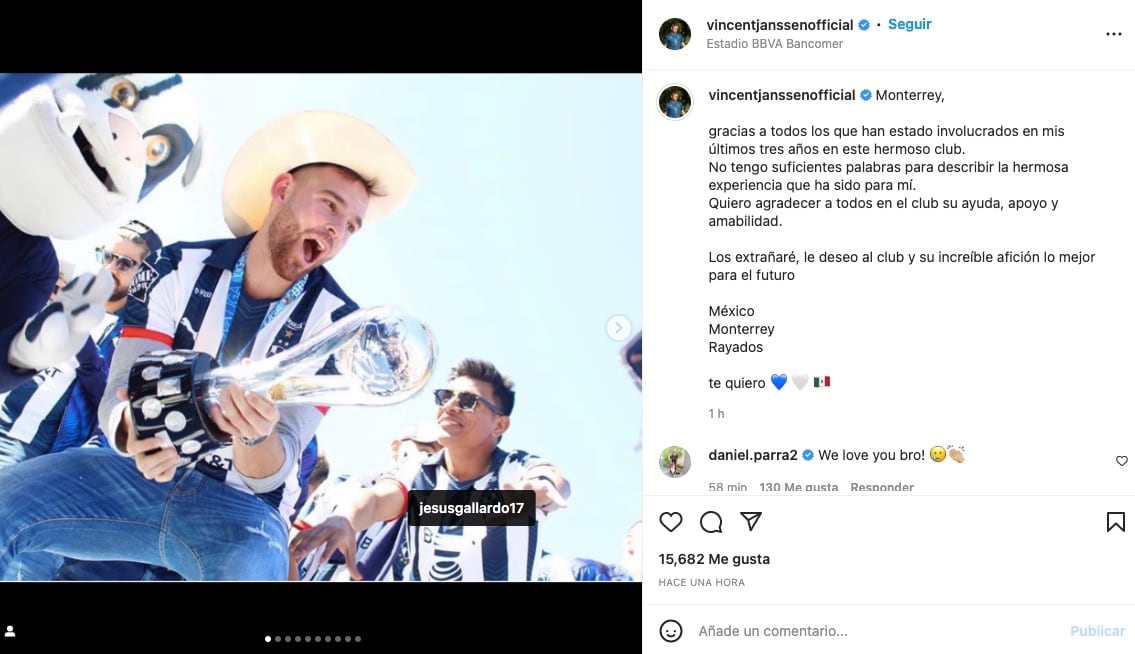Screen dimensions: 1135x654
Task: Open the three-dot options menu
Action: pos(1113,34)
